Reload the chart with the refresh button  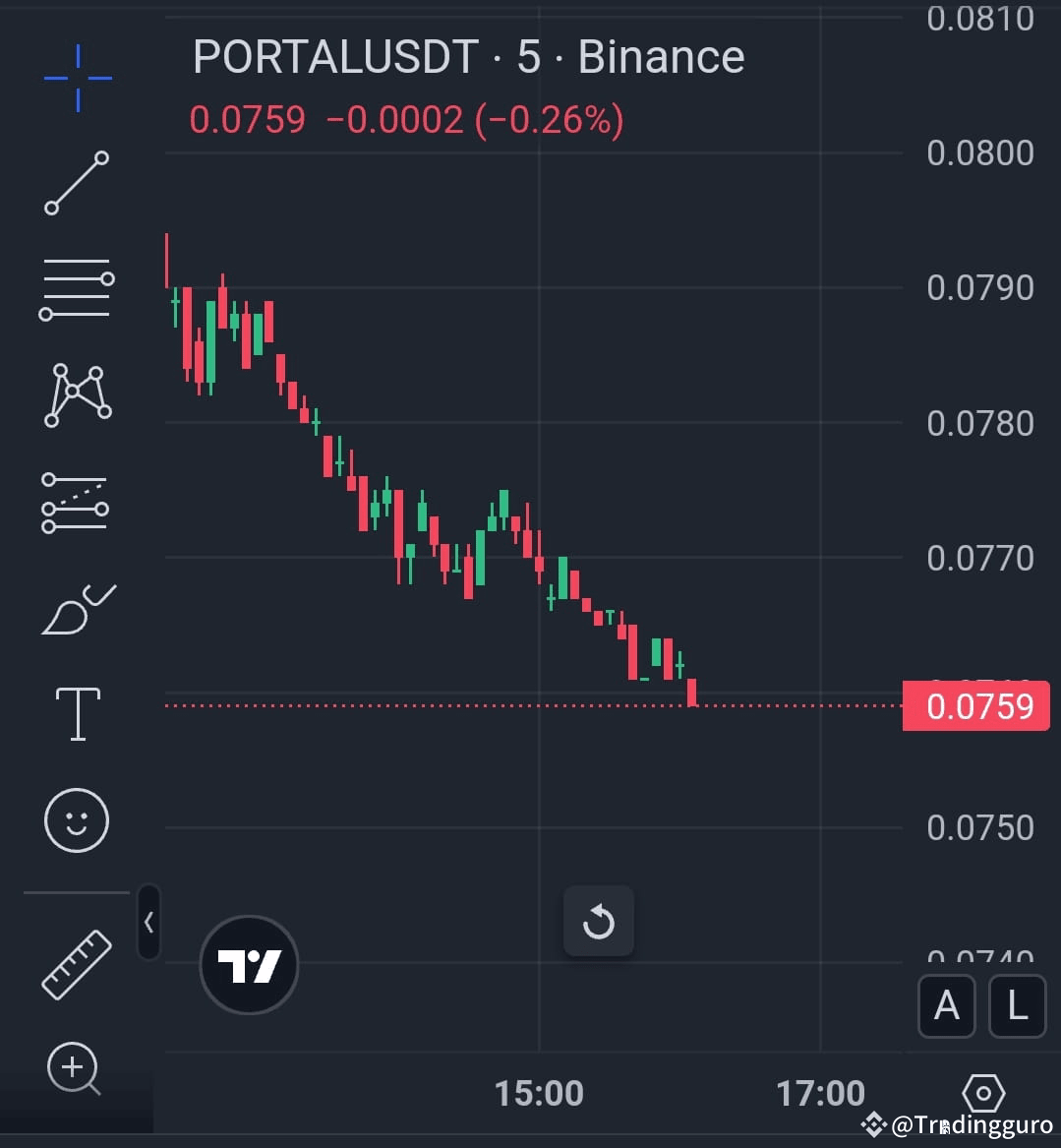click(599, 922)
